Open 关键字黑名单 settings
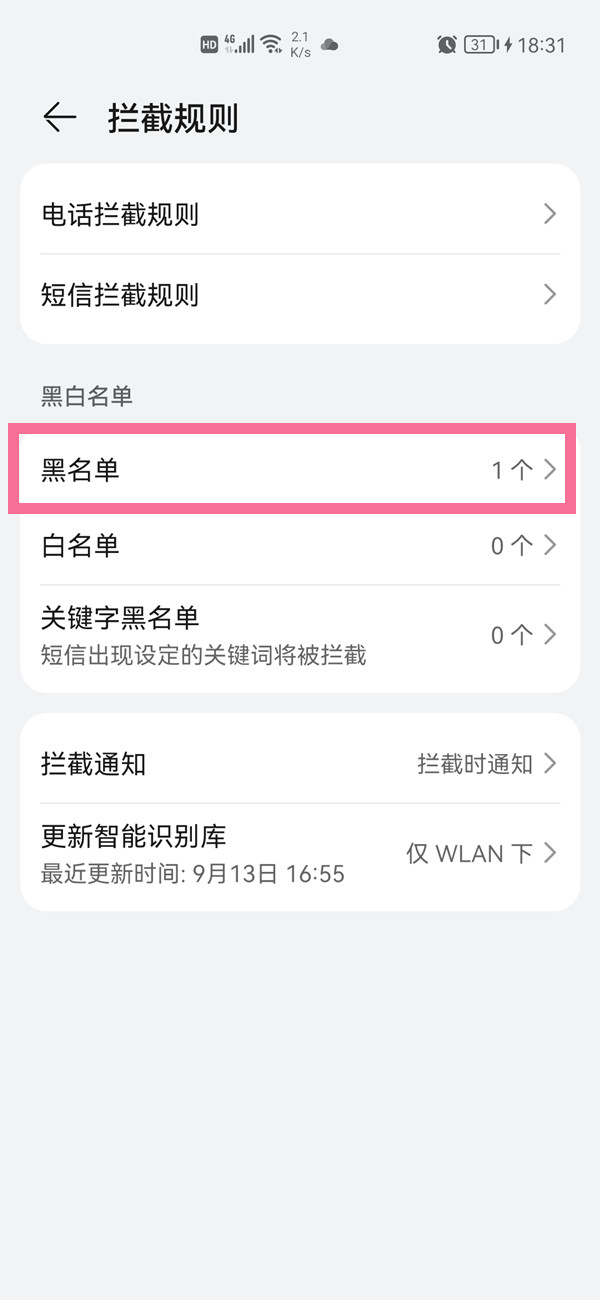Image resolution: width=600 pixels, height=1300 pixels. pyautogui.click(x=300, y=634)
